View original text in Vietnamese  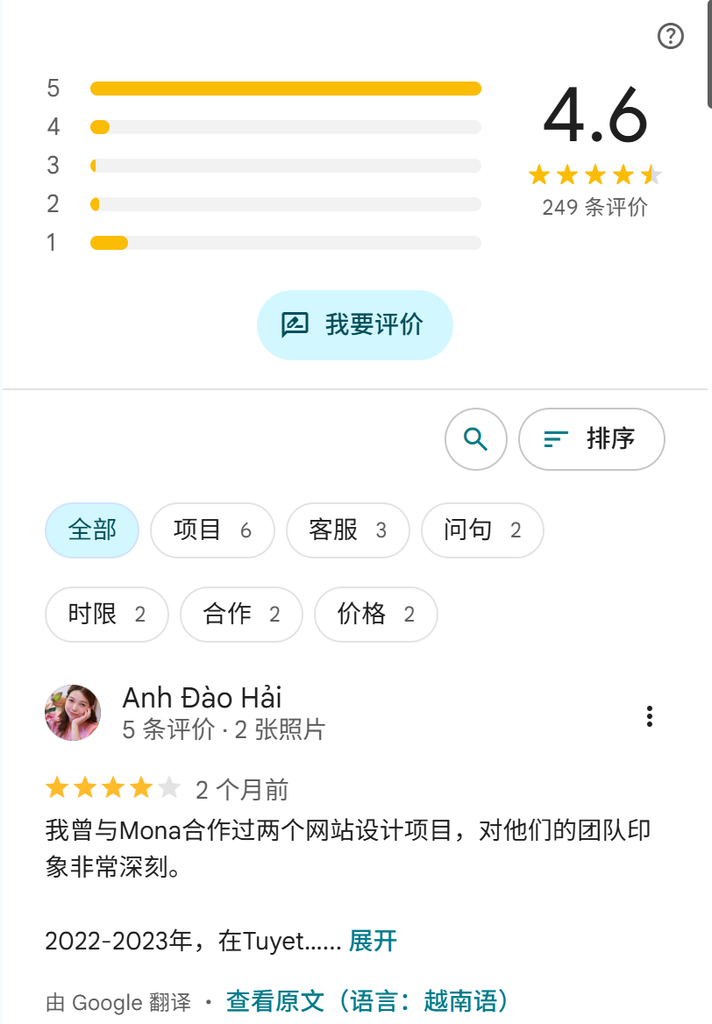pyautogui.click(x=366, y=1001)
